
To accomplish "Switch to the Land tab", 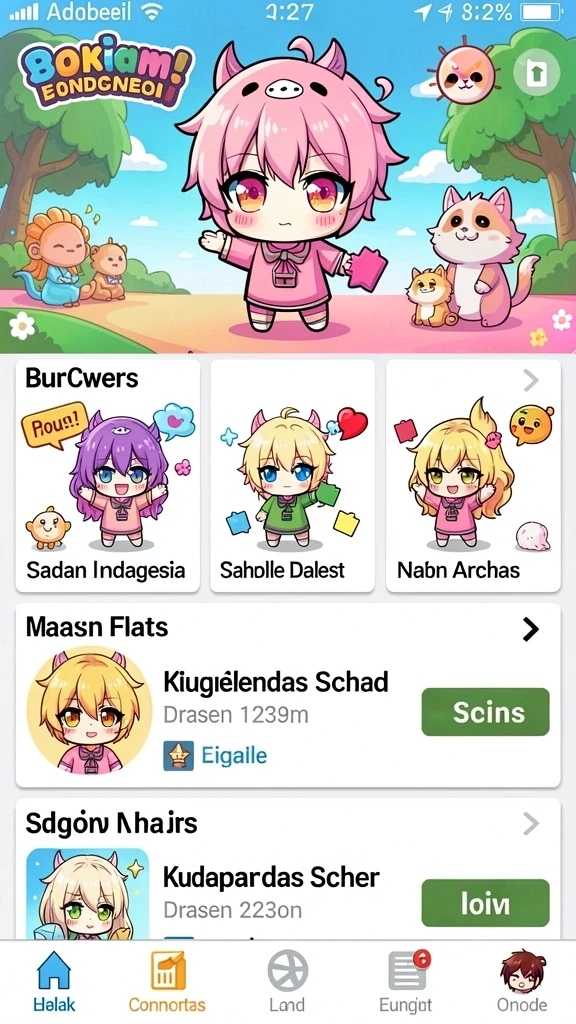I will [287, 981].
